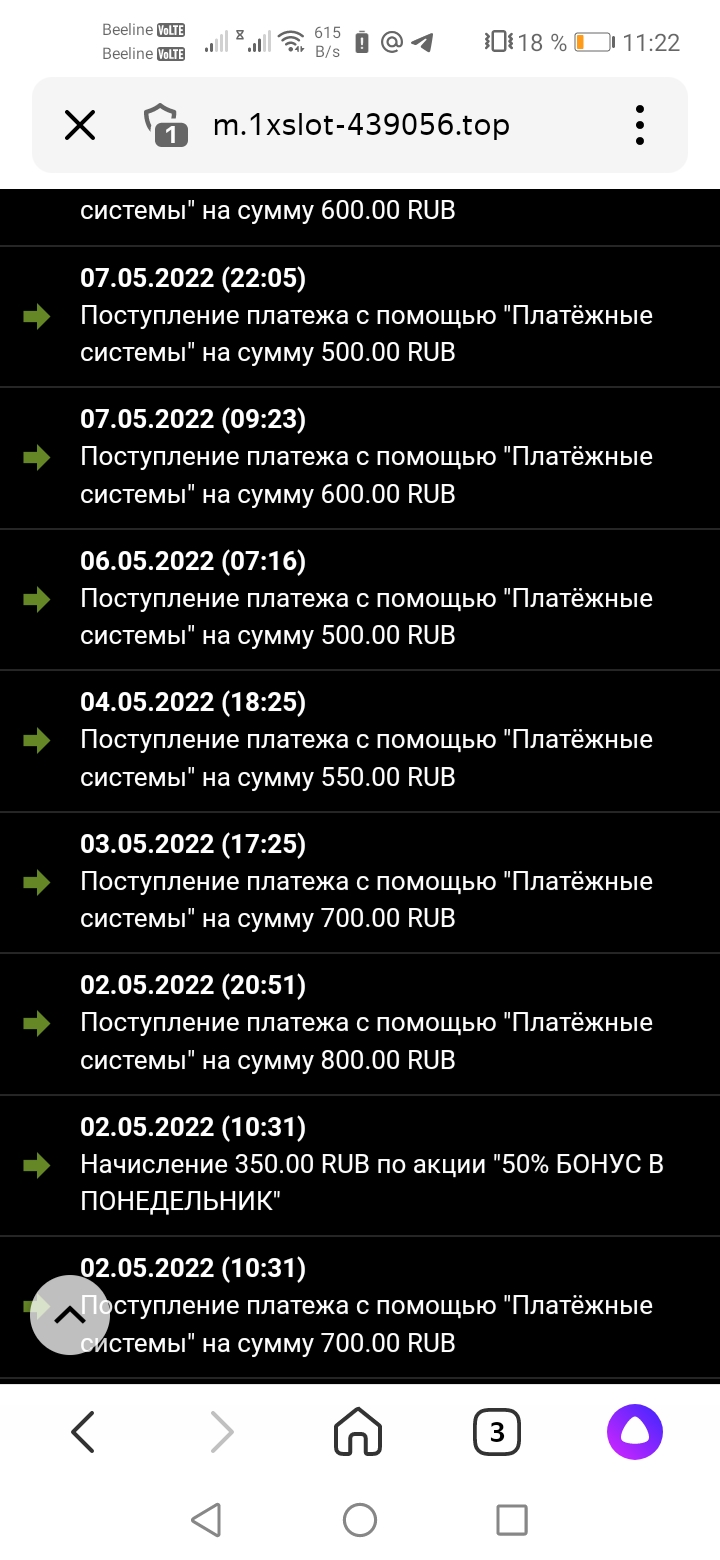
Task: Tap the scroll-to-top circular arrow button
Action: [71, 1315]
